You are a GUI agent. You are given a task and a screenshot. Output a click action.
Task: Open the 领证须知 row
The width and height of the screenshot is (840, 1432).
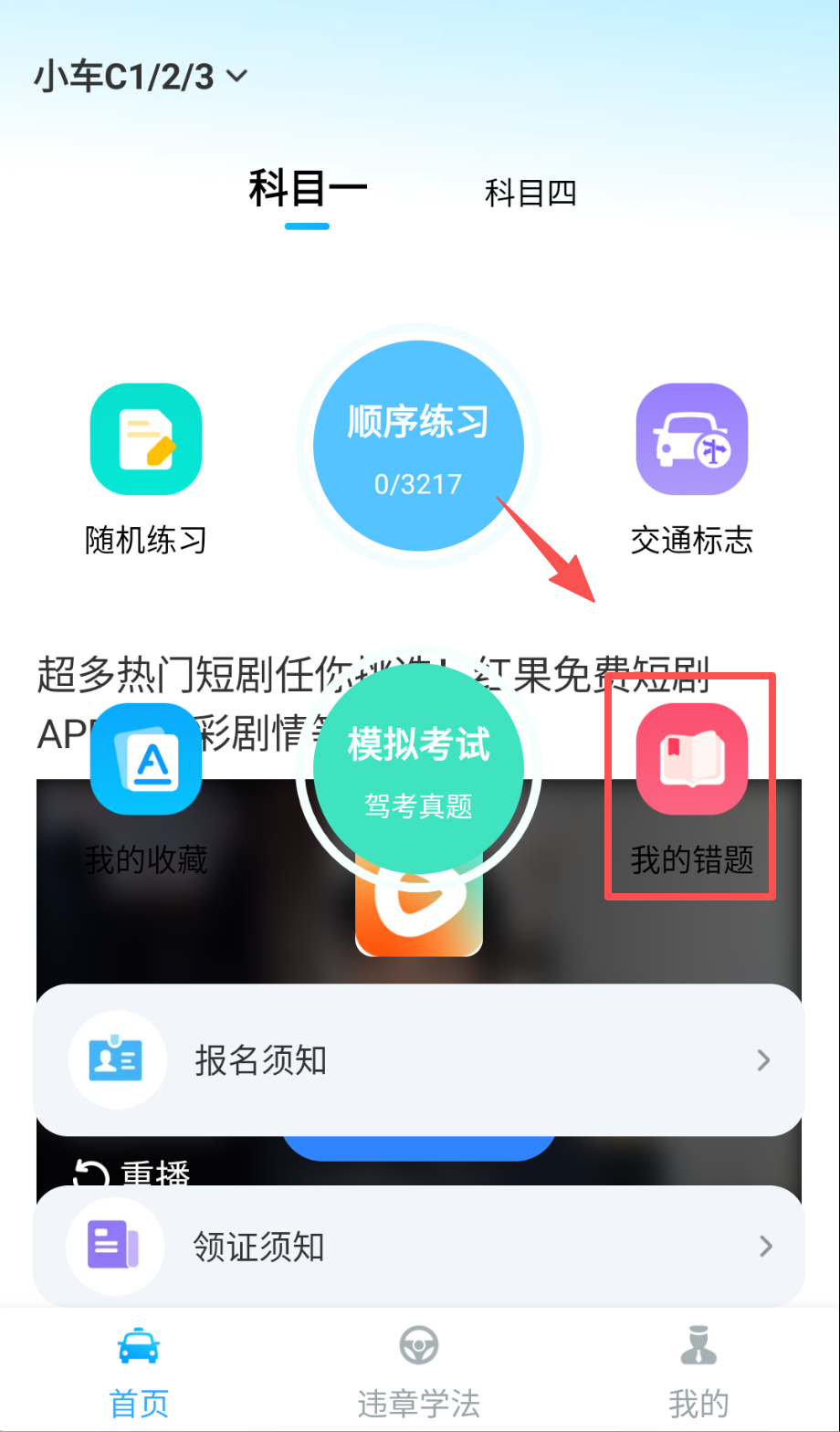click(418, 1246)
